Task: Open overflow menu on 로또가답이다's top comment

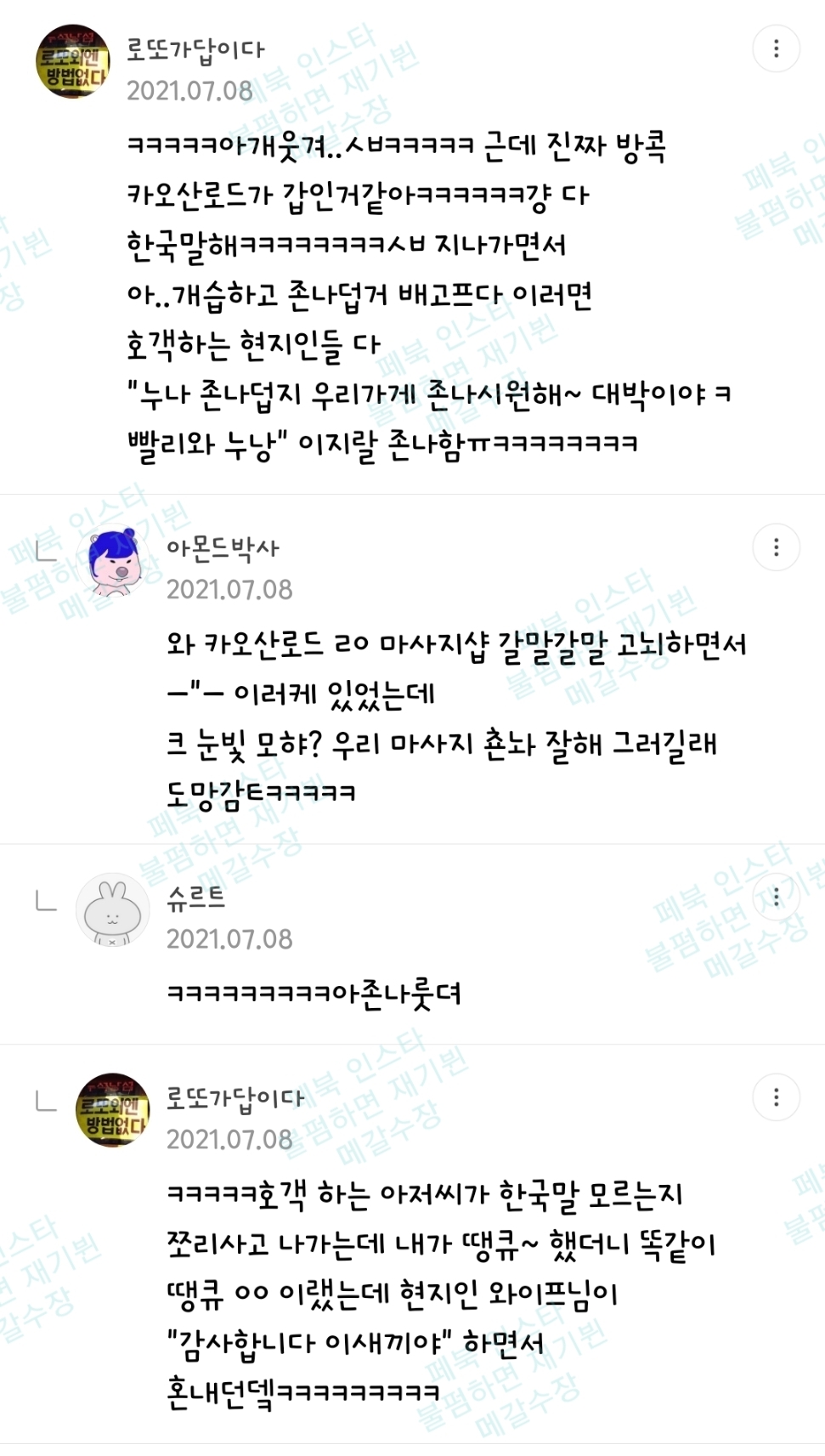Action: tap(776, 49)
